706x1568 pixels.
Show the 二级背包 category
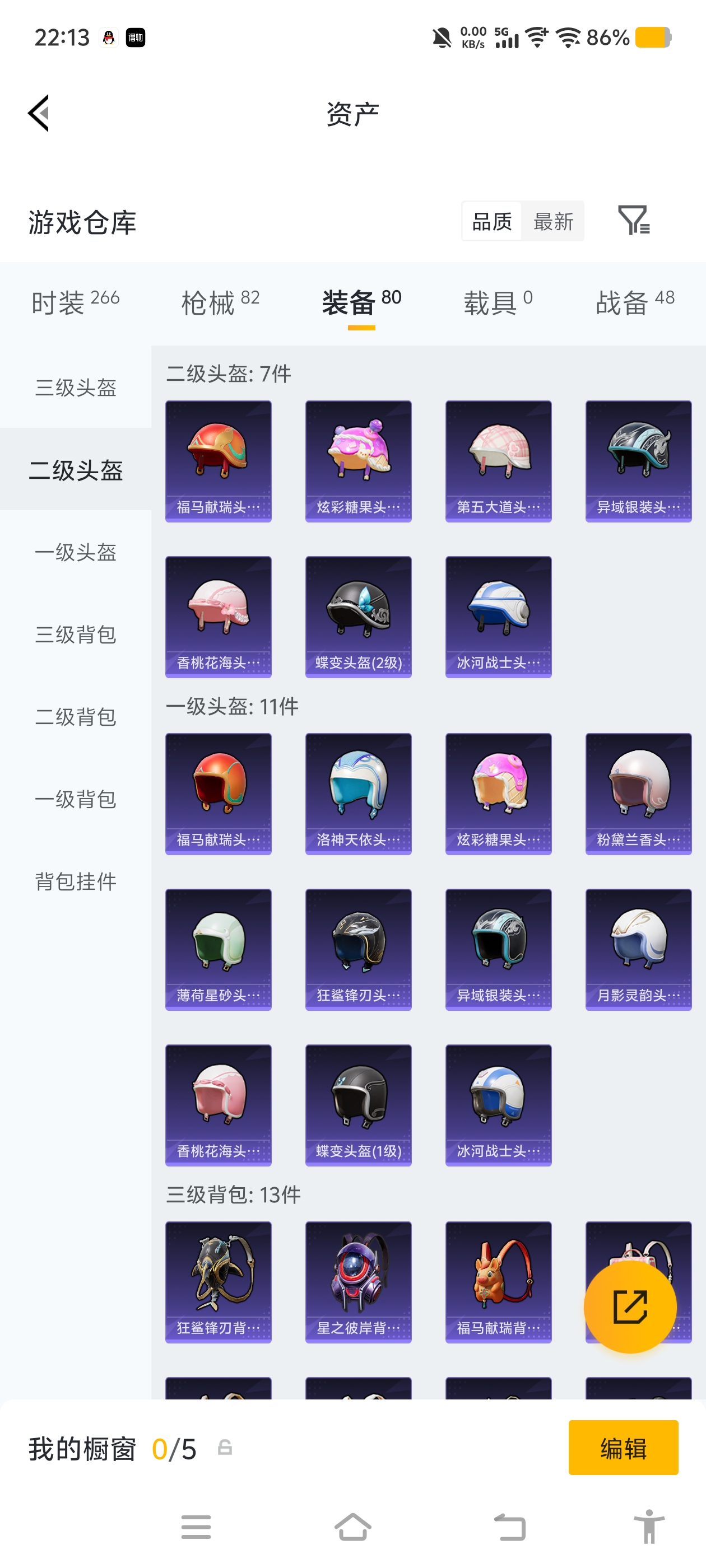click(x=76, y=716)
